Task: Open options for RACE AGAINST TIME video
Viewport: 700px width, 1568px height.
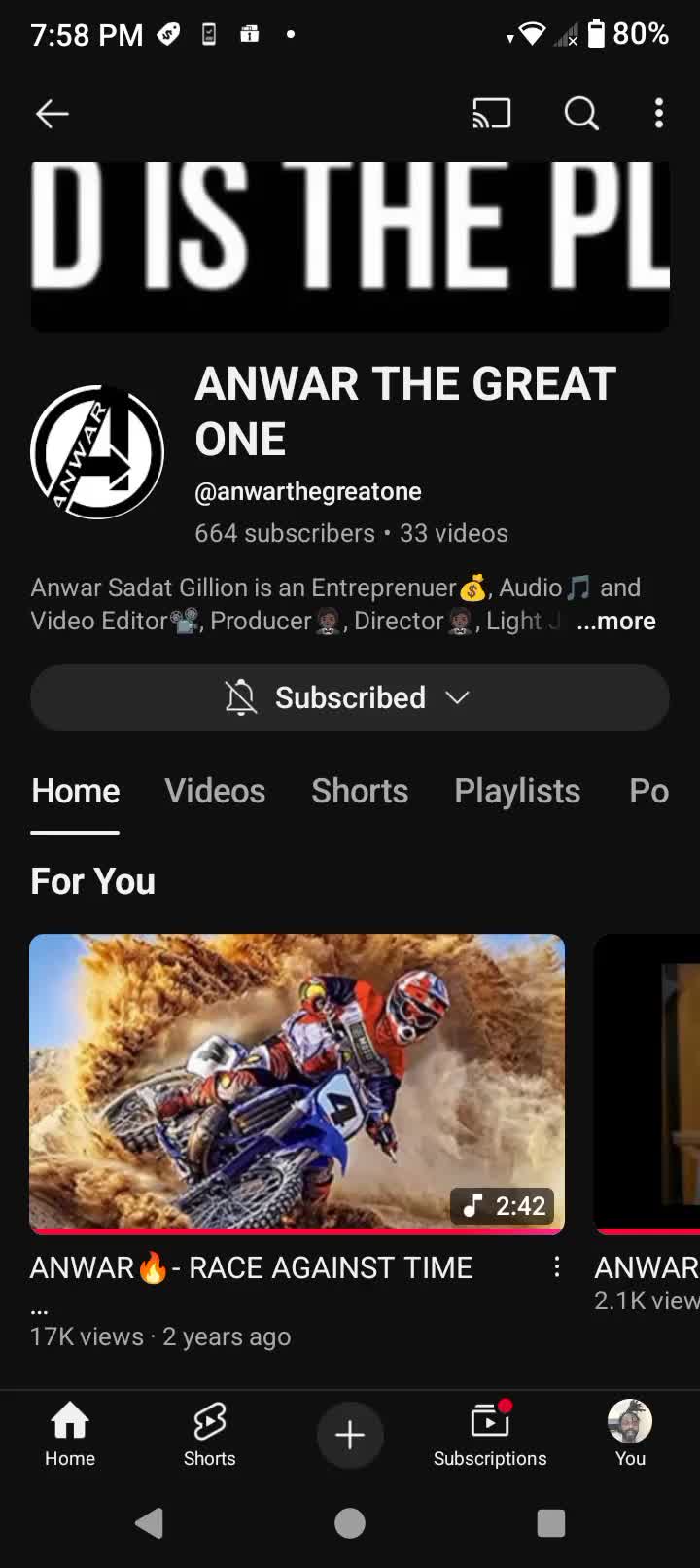Action: click(x=556, y=1266)
